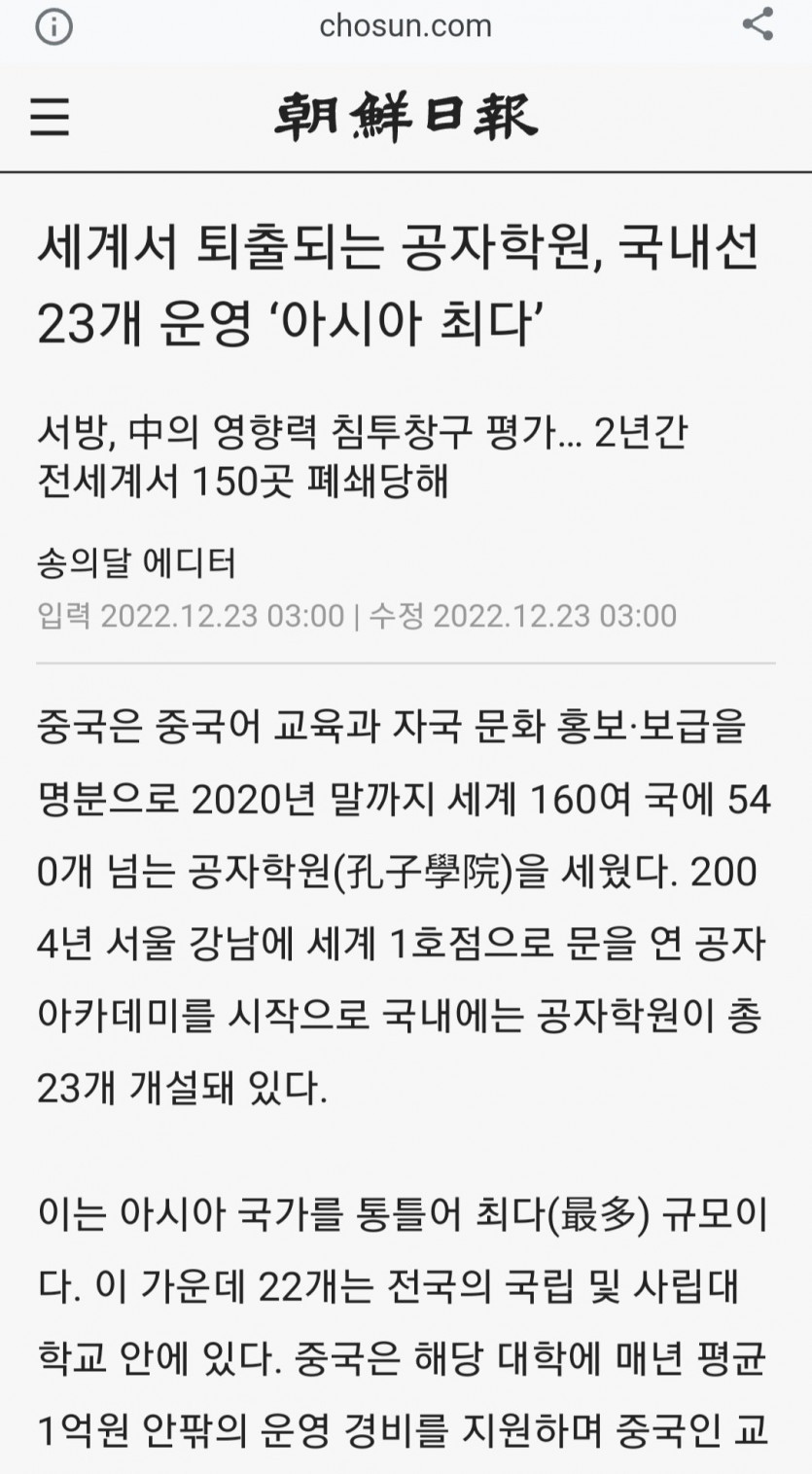
Task: Open the site info icon
Action: tap(53, 26)
